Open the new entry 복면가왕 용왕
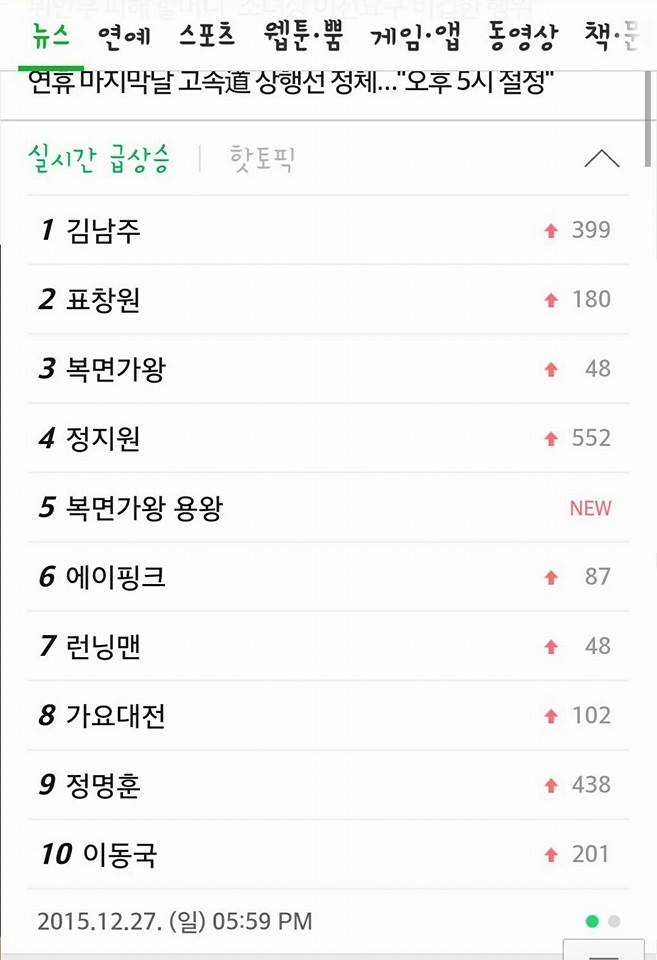657x960 pixels. pyautogui.click(x=144, y=507)
